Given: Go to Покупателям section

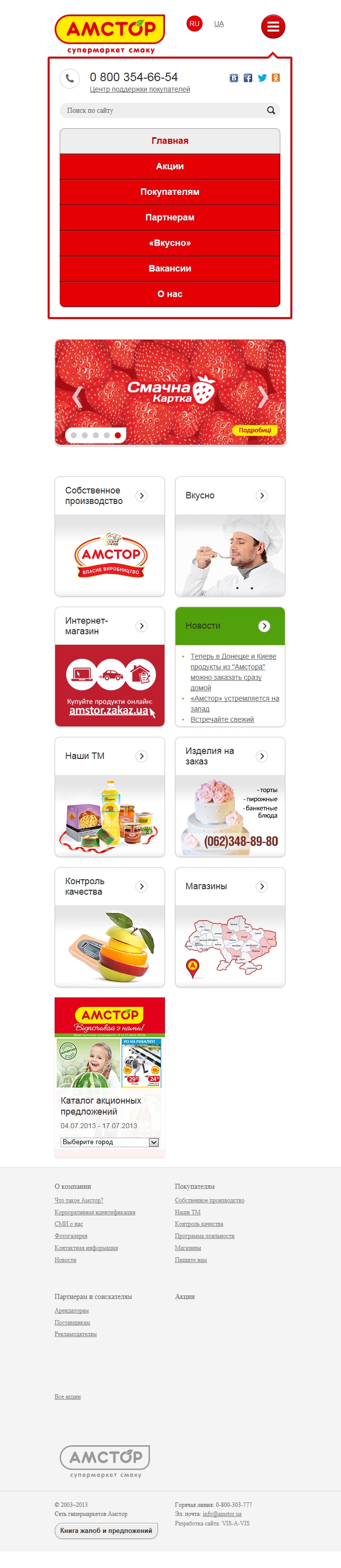Looking at the screenshot, I should coord(170,192).
